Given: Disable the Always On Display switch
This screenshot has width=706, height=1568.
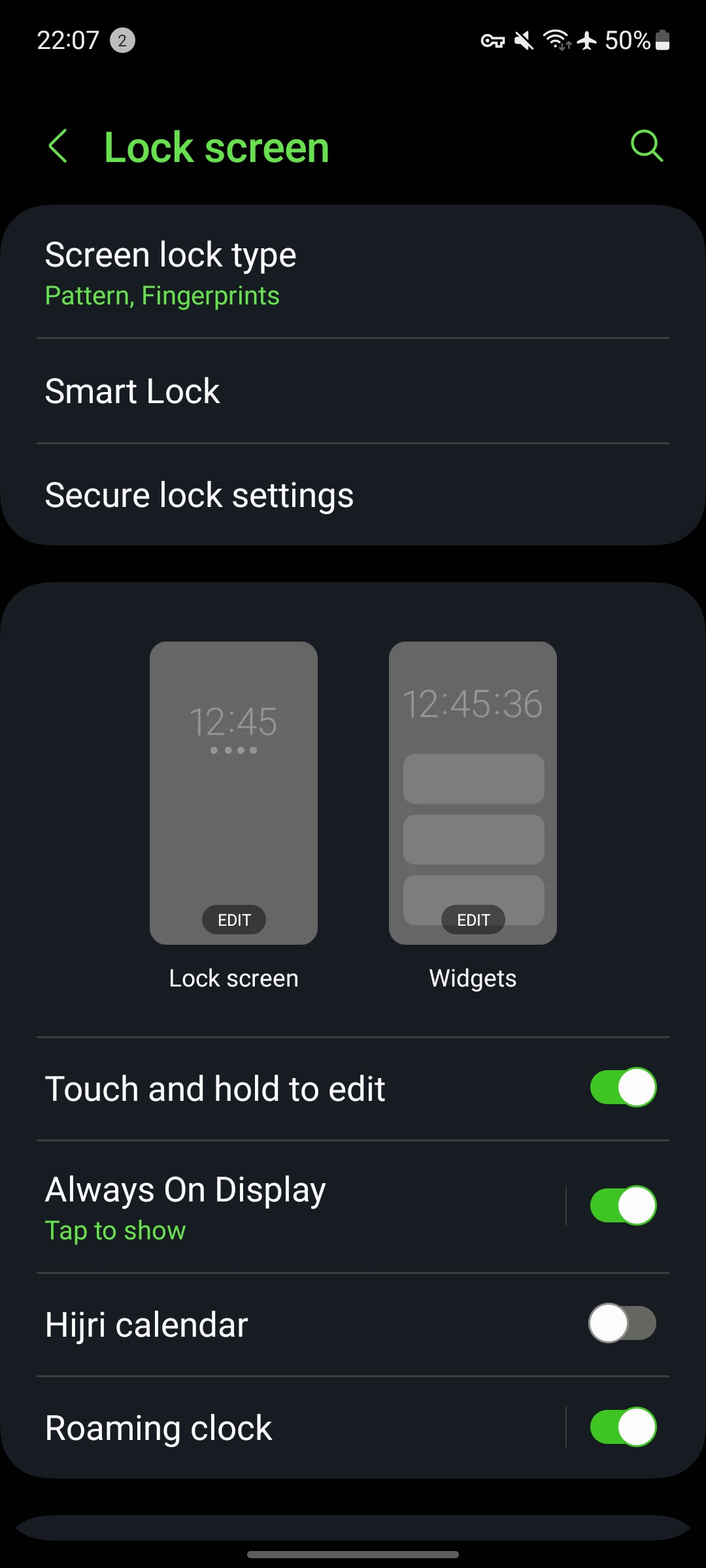Looking at the screenshot, I should tap(623, 1205).
